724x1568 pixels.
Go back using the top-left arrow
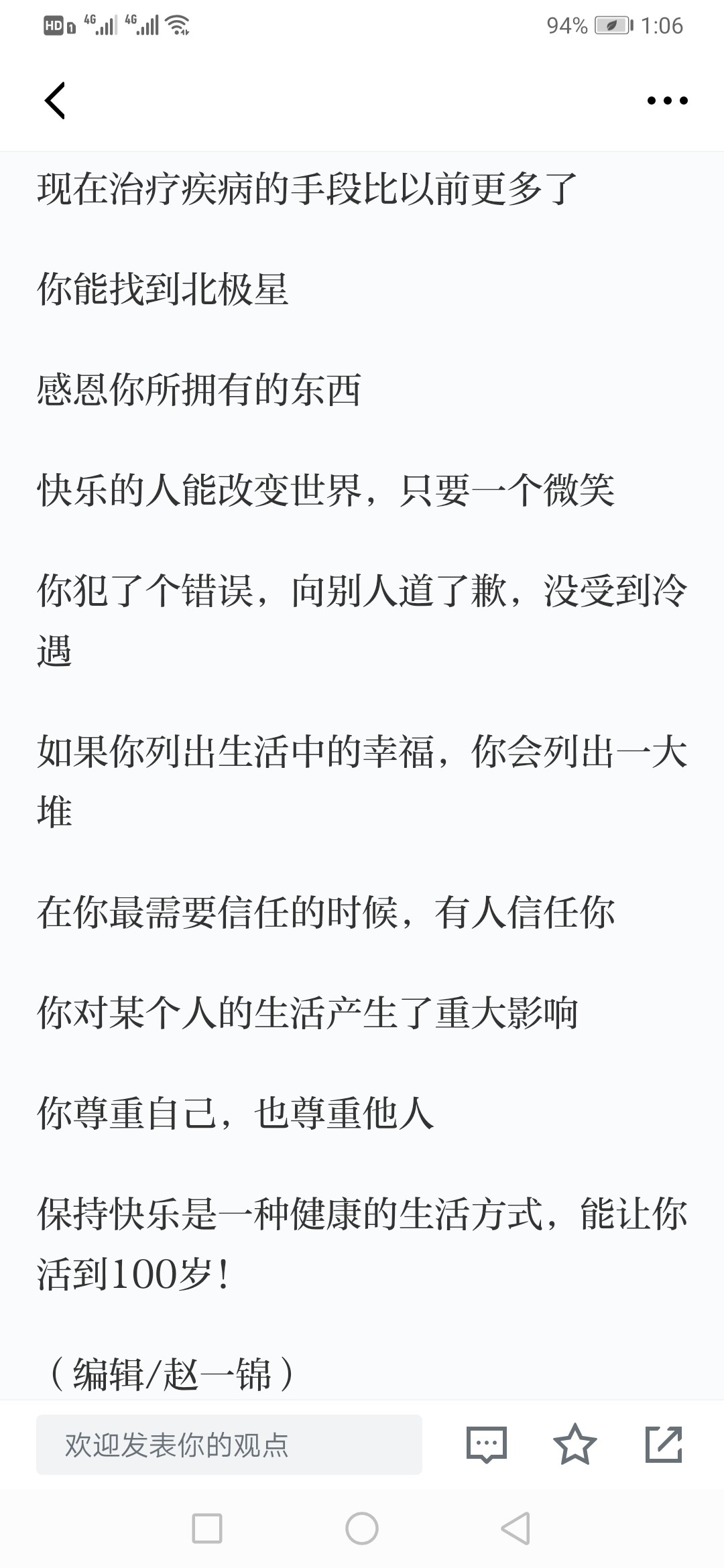pyautogui.click(x=55, y=101)
